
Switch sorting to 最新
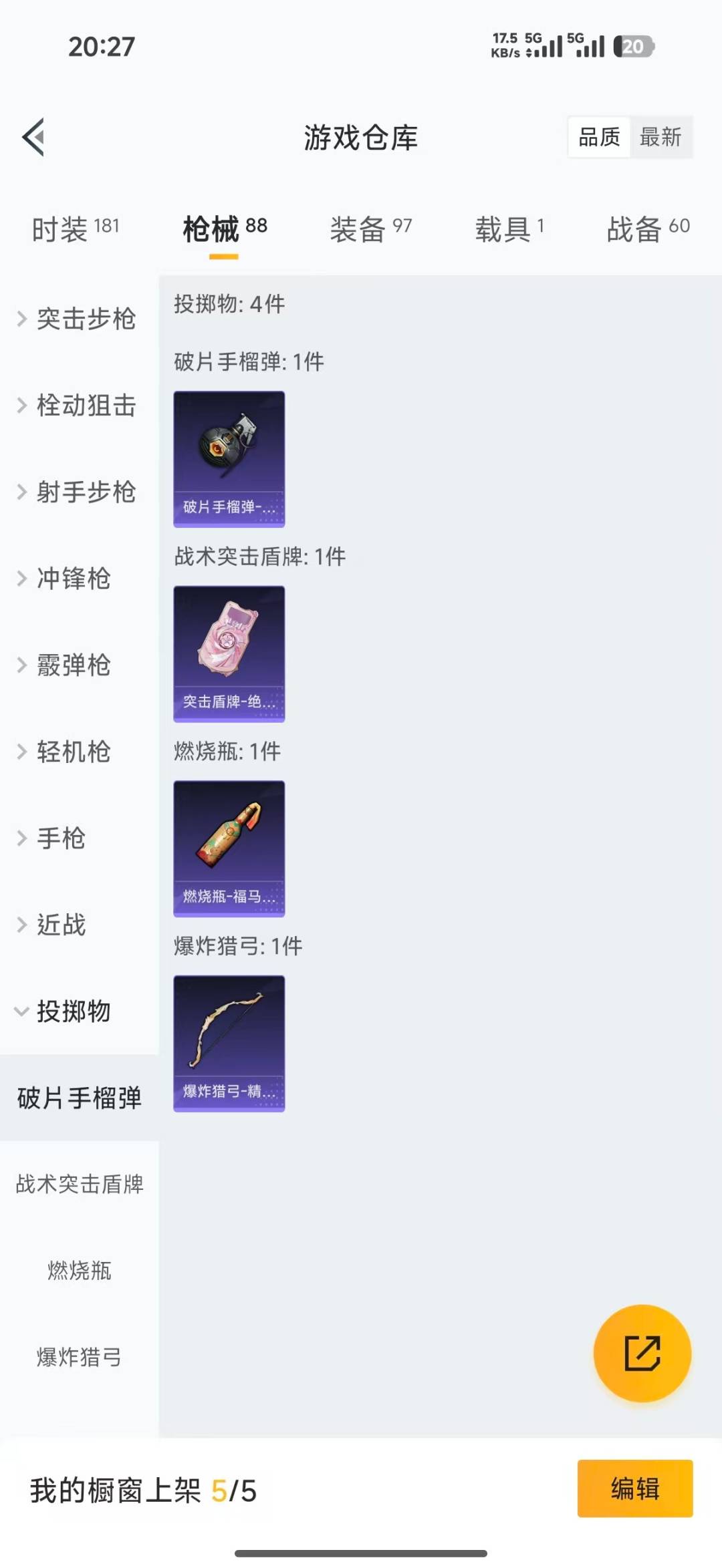tap(661, 137)
